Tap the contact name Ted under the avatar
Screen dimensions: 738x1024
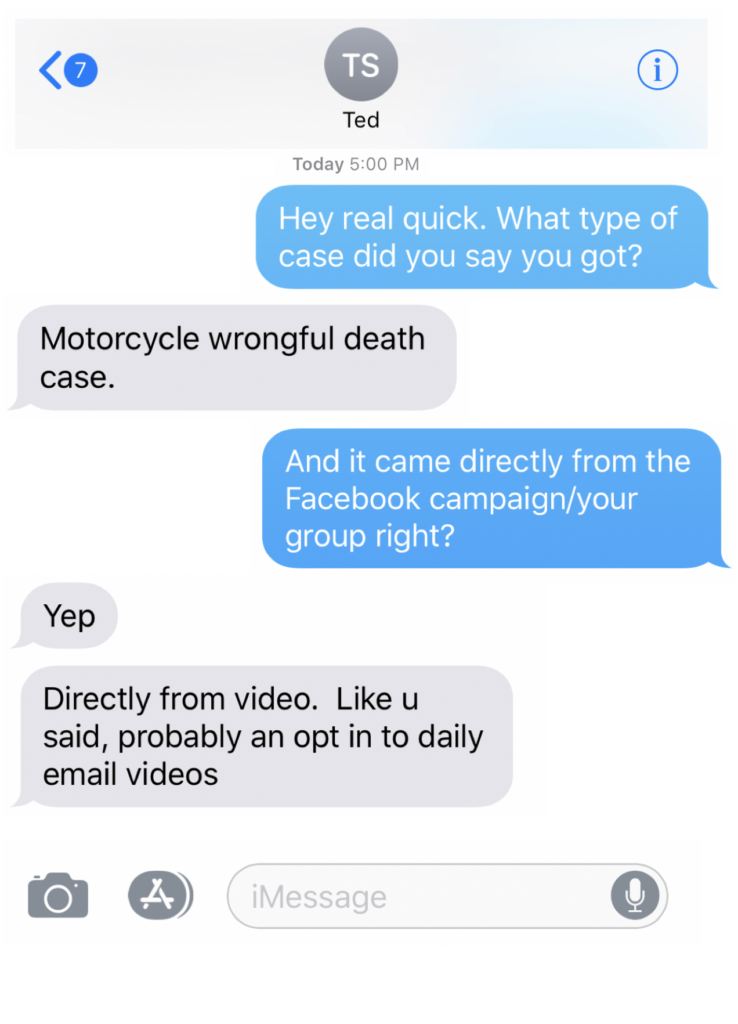click(x=361, y=120)
